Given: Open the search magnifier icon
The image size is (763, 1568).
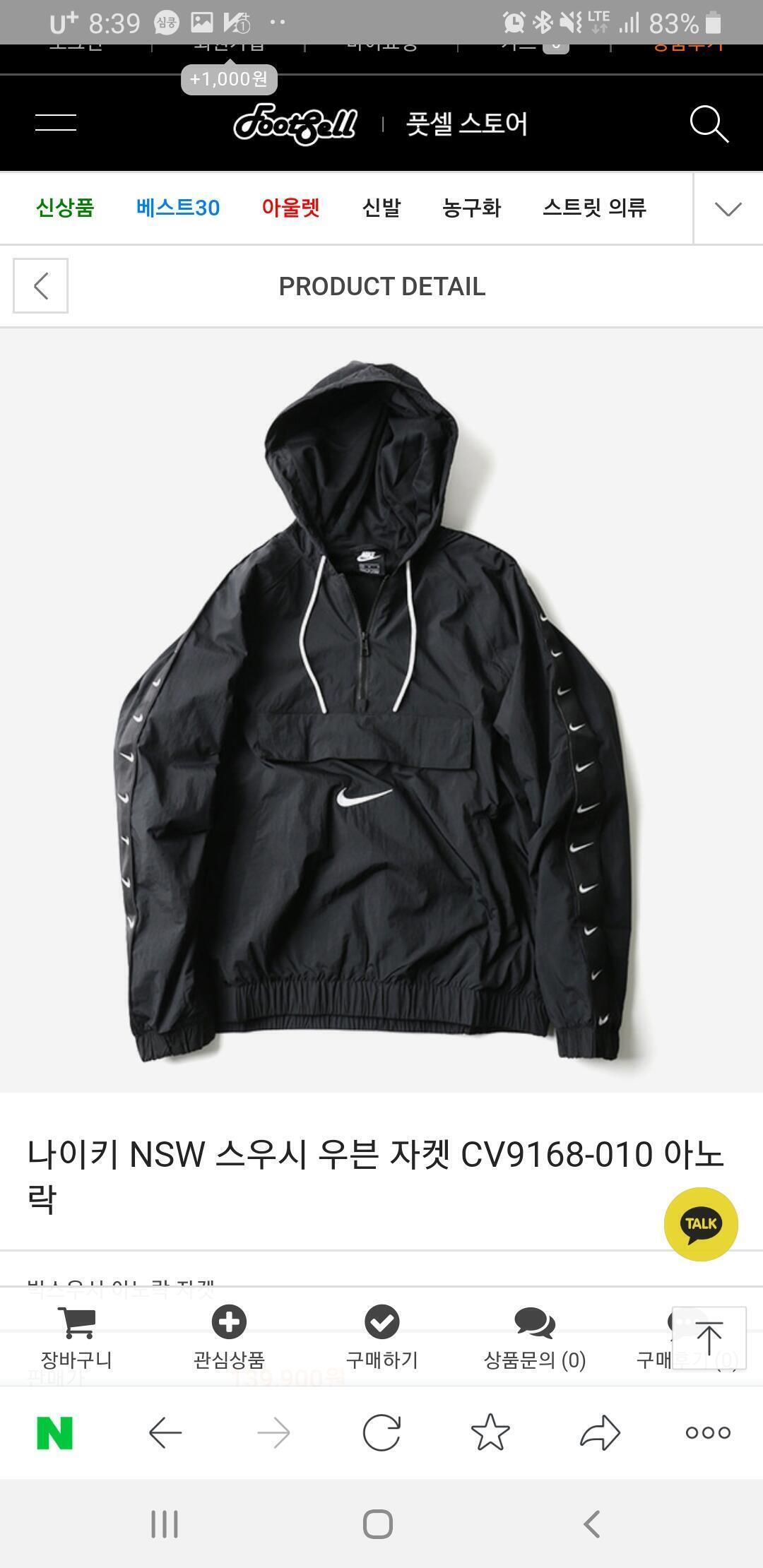Looking at the screenshot, I should click(x=709, y=124).
